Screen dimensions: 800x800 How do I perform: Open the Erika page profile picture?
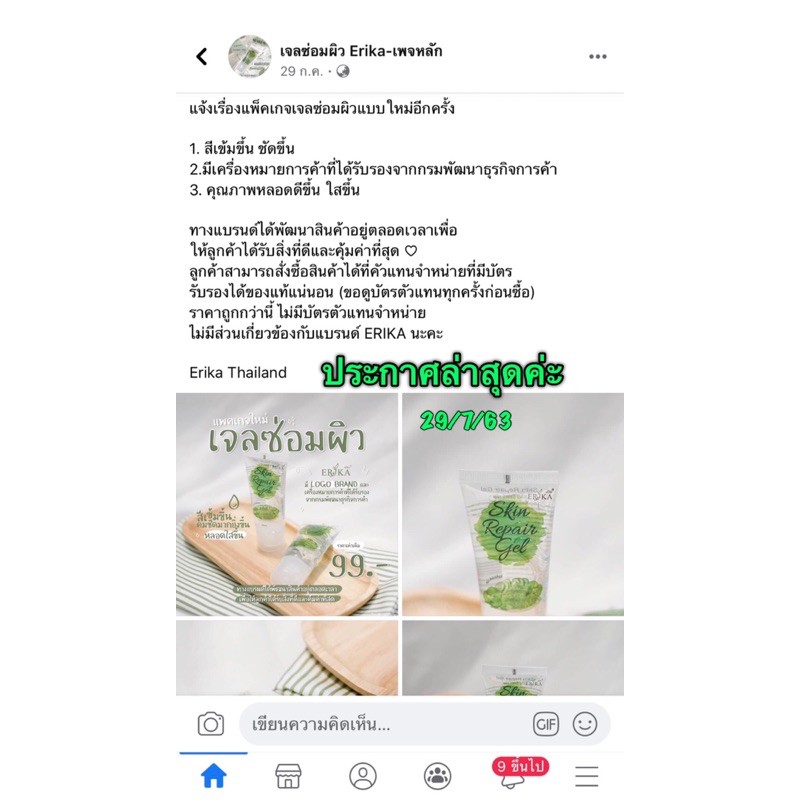(249, 57)
